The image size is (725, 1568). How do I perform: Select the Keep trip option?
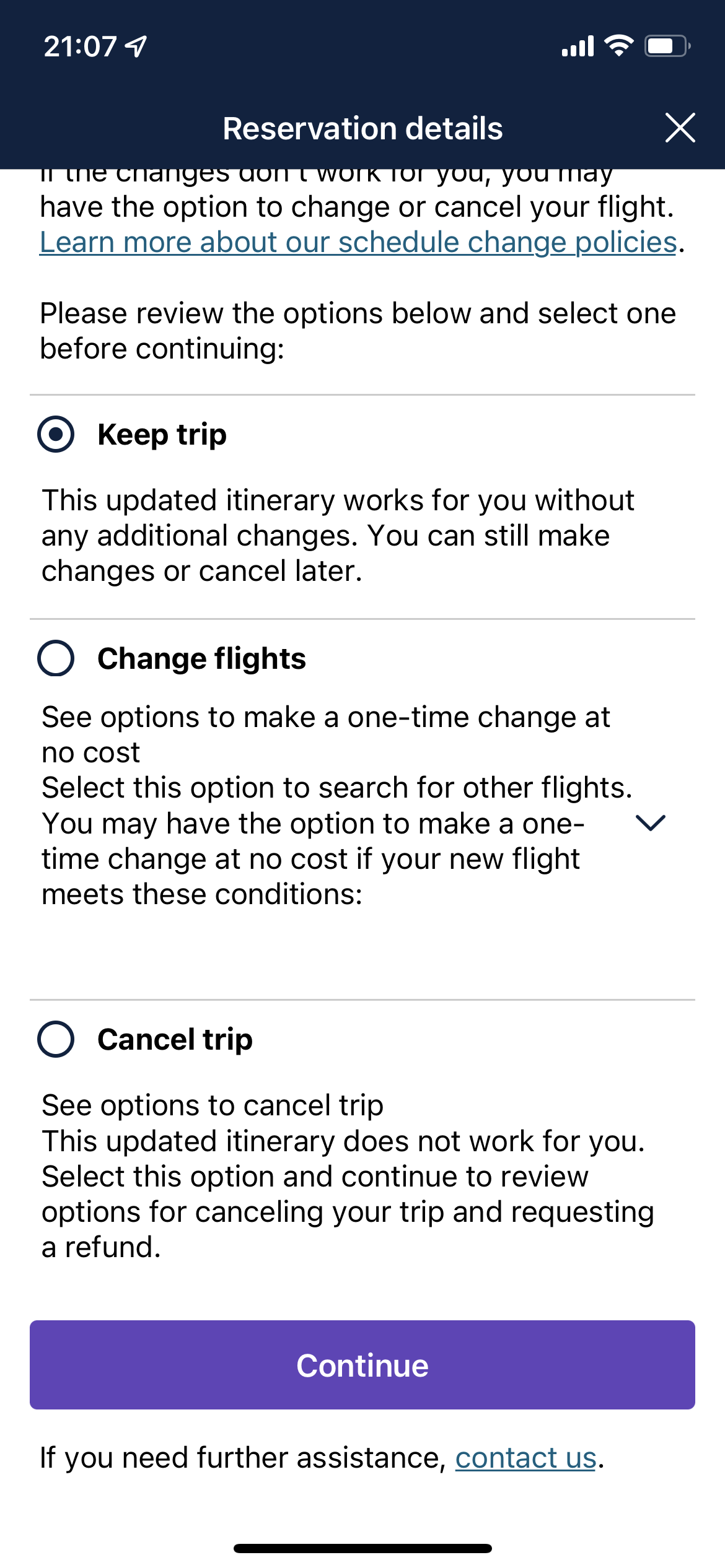tap(56, 434)
